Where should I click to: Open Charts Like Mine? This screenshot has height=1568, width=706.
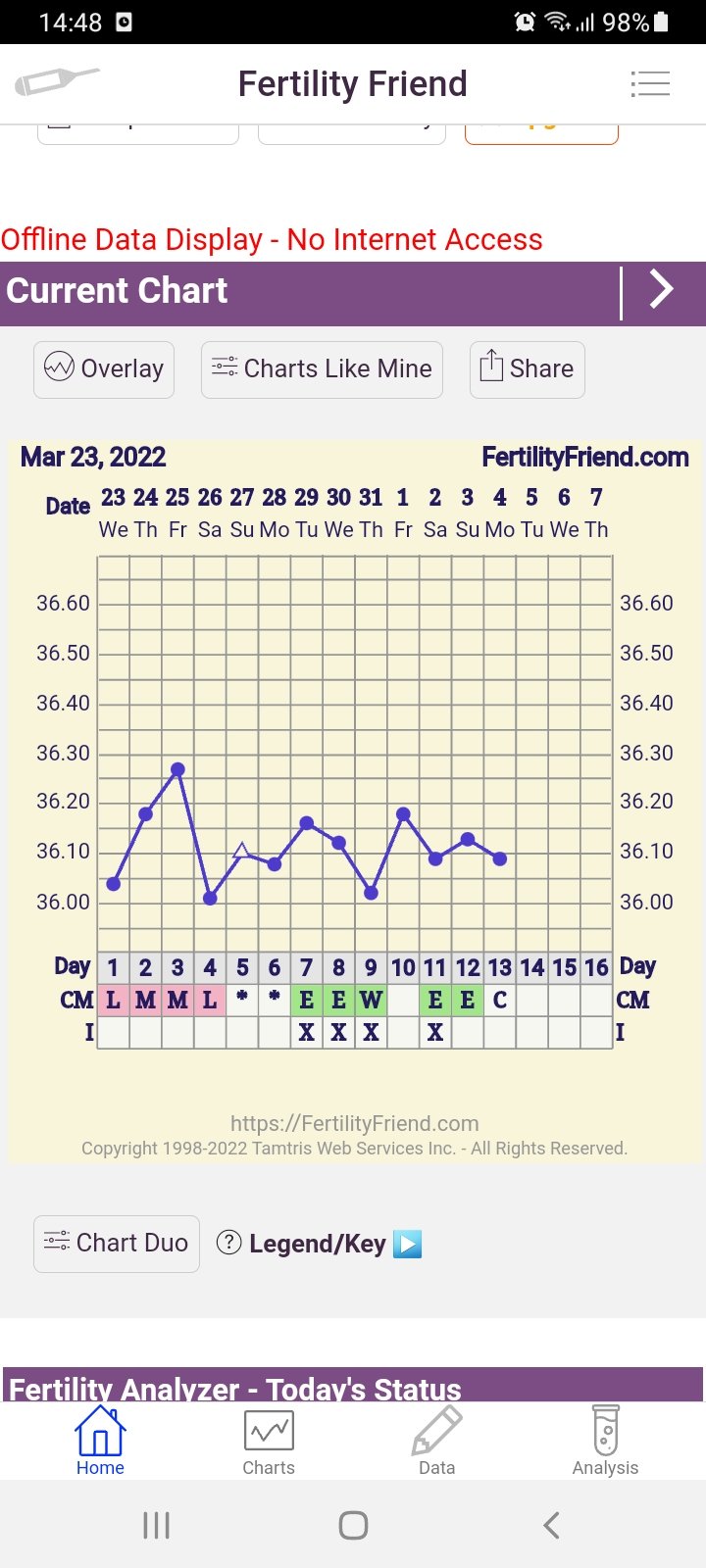[322, 369]
